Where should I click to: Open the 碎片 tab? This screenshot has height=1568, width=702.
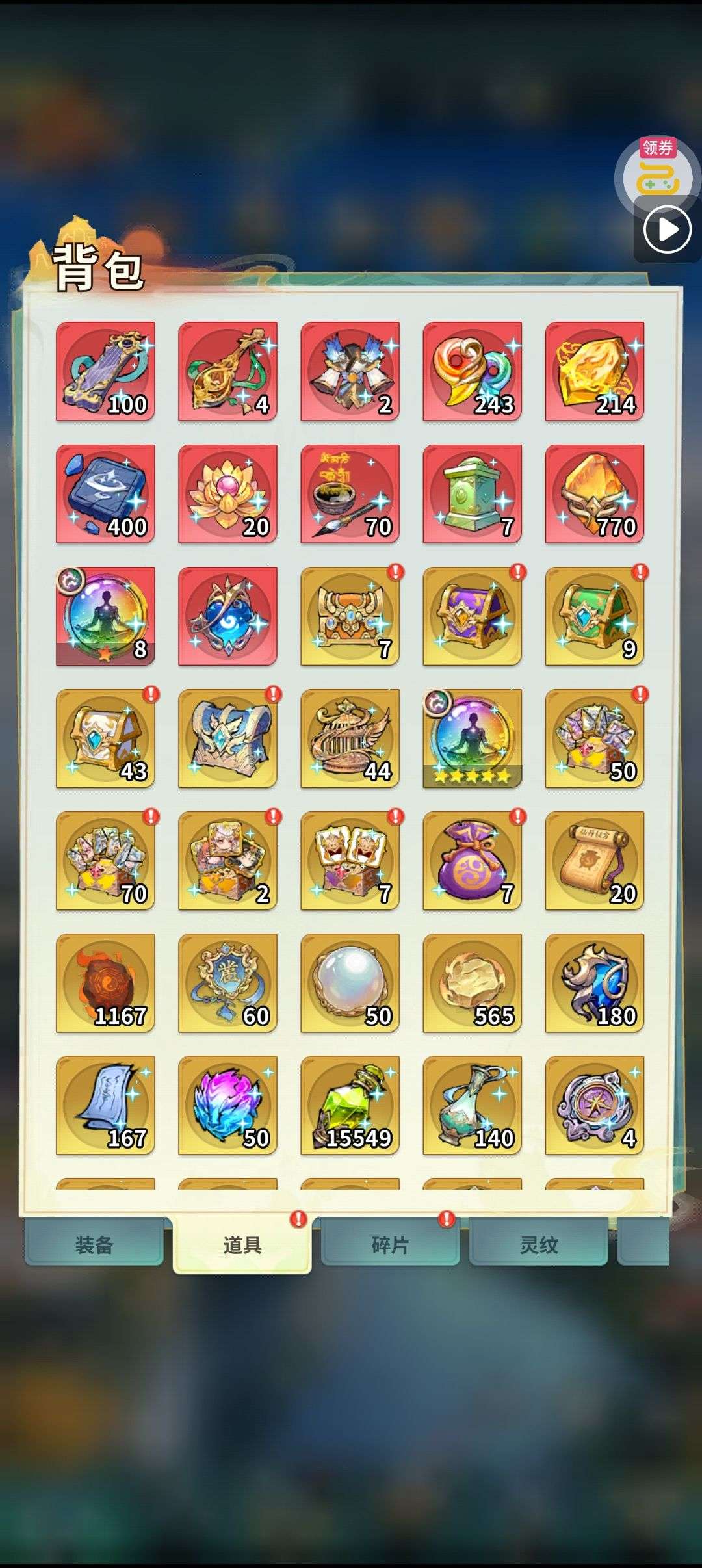(390, 1244)
